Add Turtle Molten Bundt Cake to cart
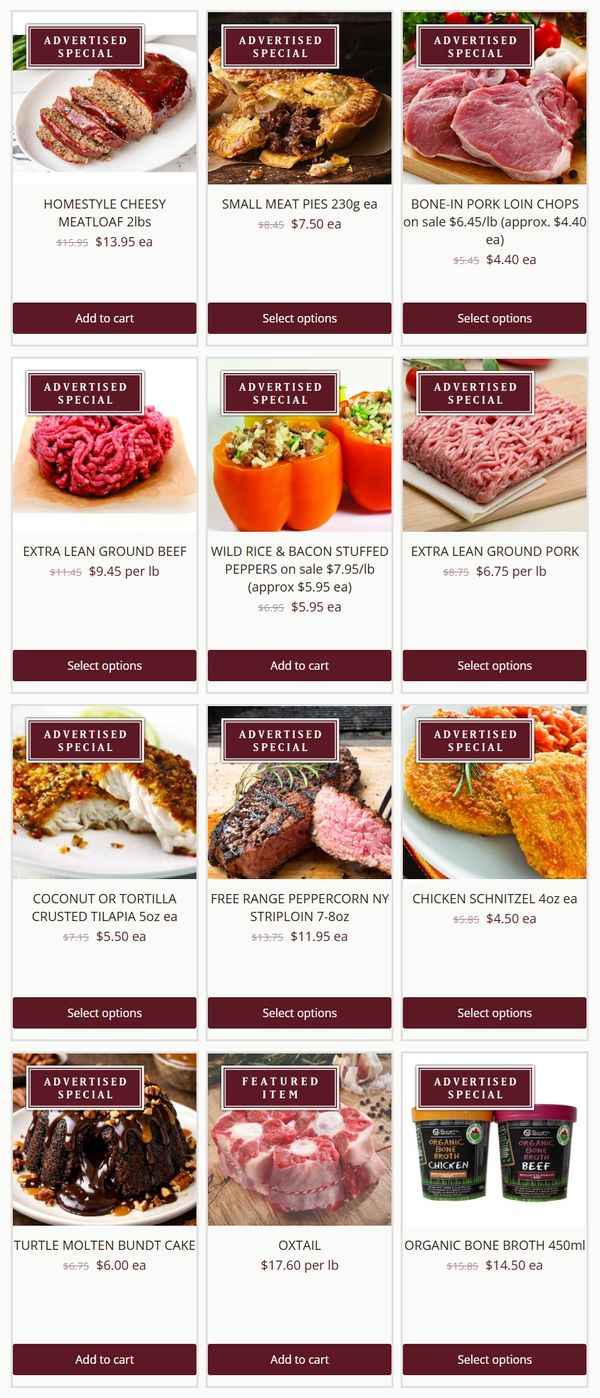600x1398 pixels. point(104,1359)
